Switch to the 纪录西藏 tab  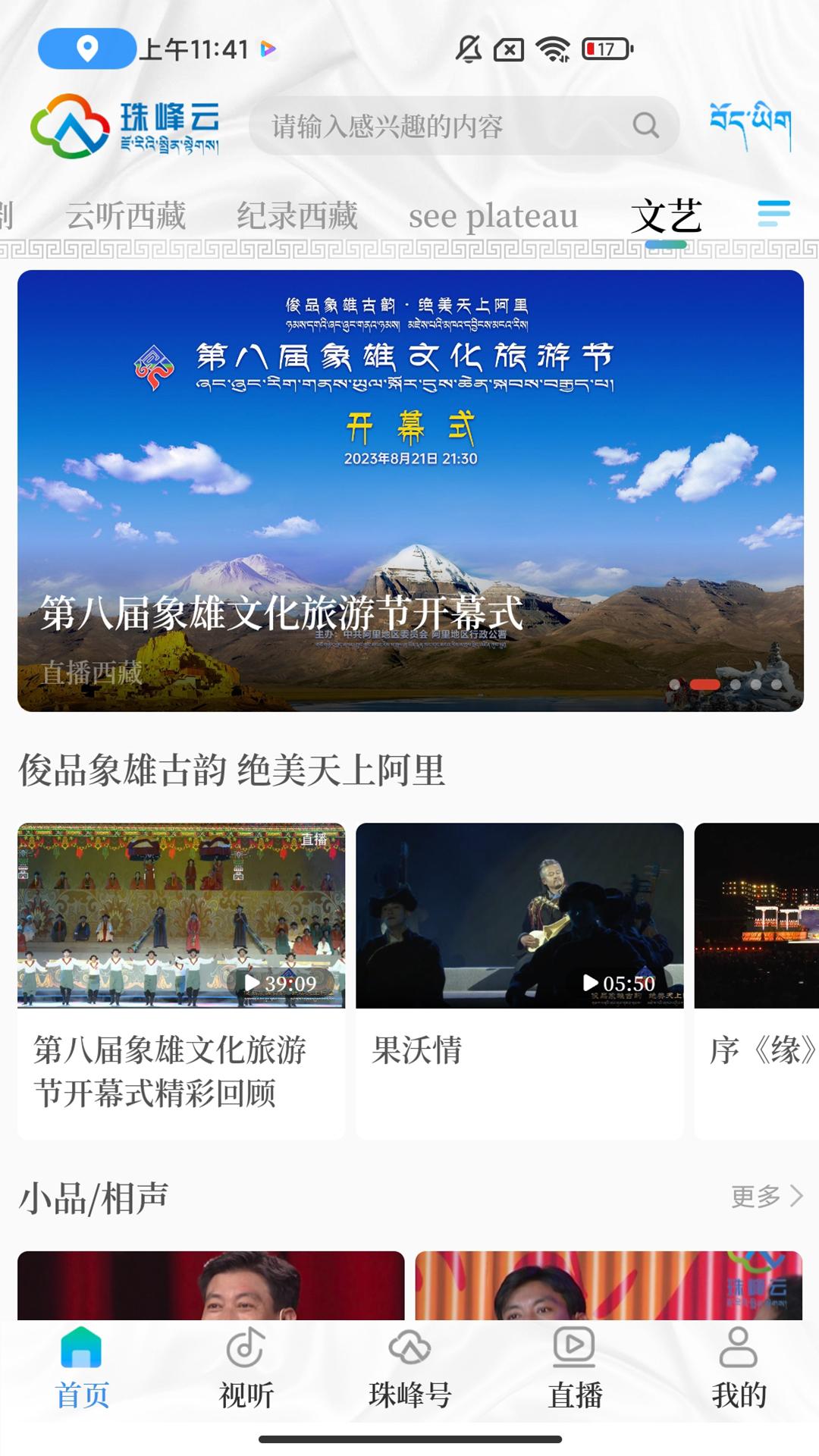click(x=299, y=215)
